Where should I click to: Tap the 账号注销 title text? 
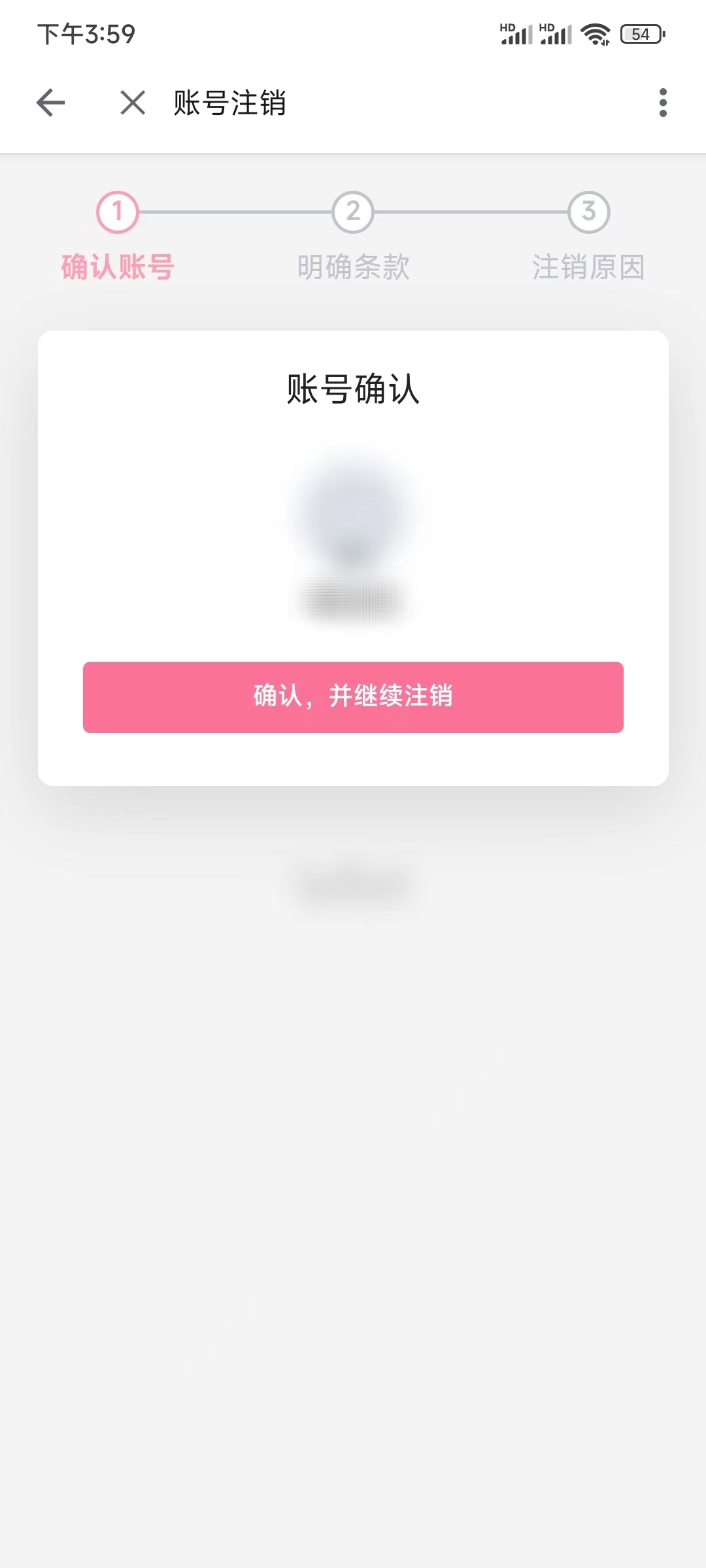(x=230, y=103)
